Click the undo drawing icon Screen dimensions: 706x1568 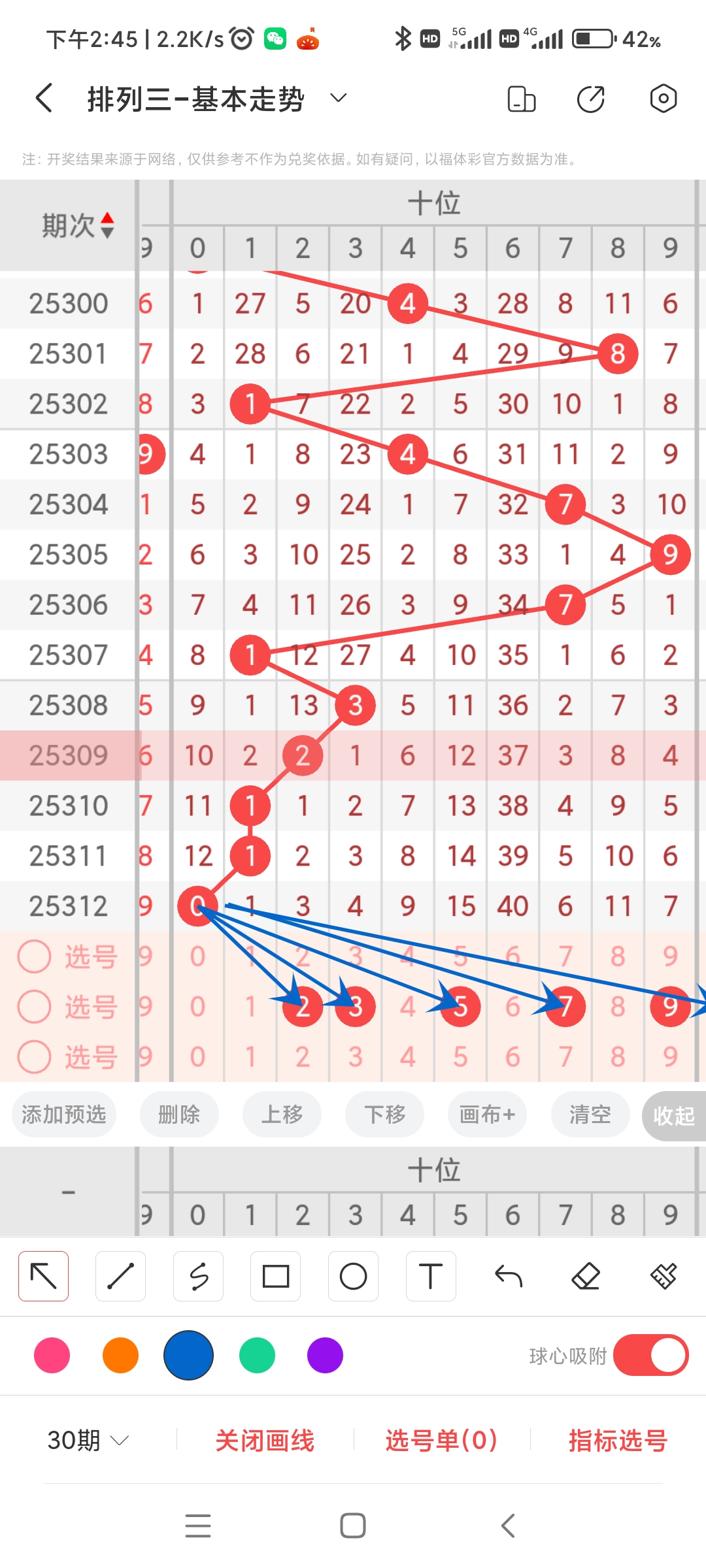[x=508, y=1275]
